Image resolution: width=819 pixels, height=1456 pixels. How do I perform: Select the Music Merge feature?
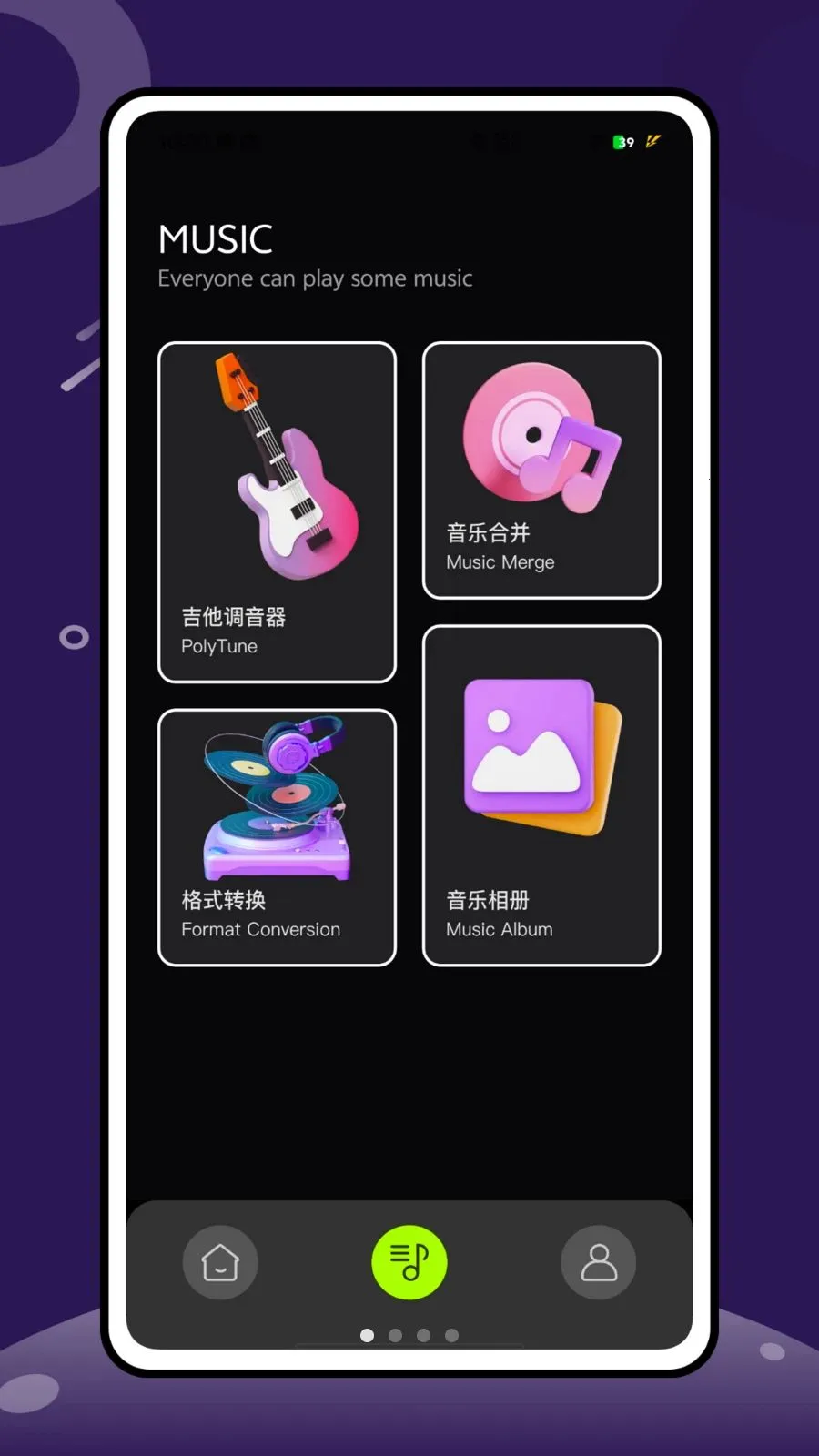pos(541,470)
